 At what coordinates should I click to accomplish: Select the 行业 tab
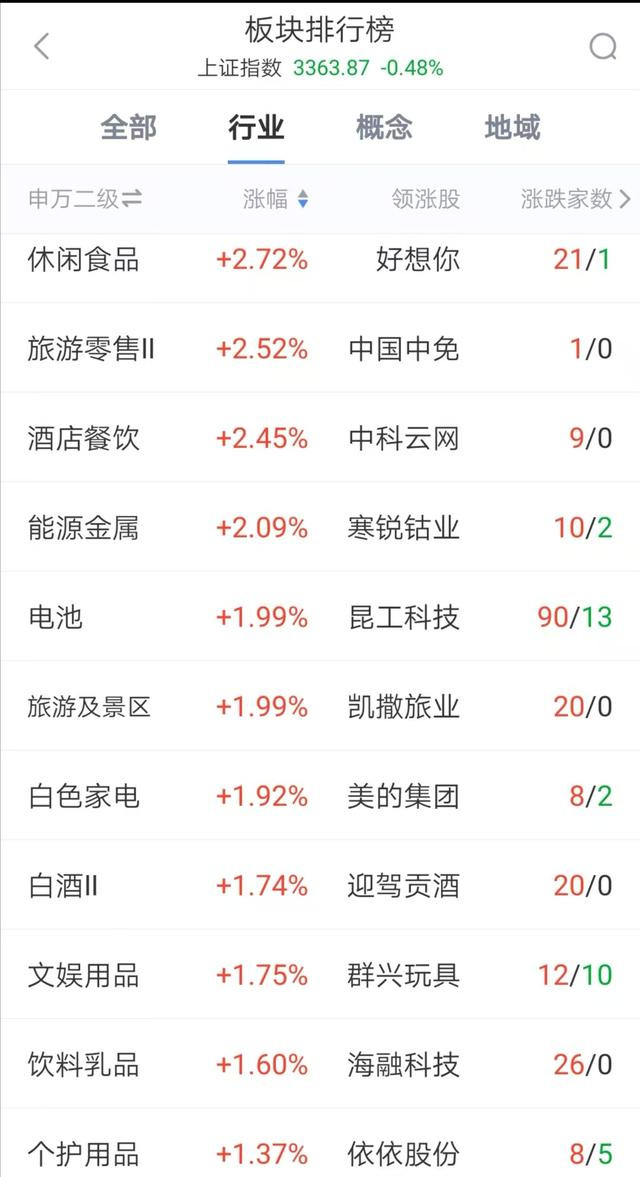(x=256, y=128)
